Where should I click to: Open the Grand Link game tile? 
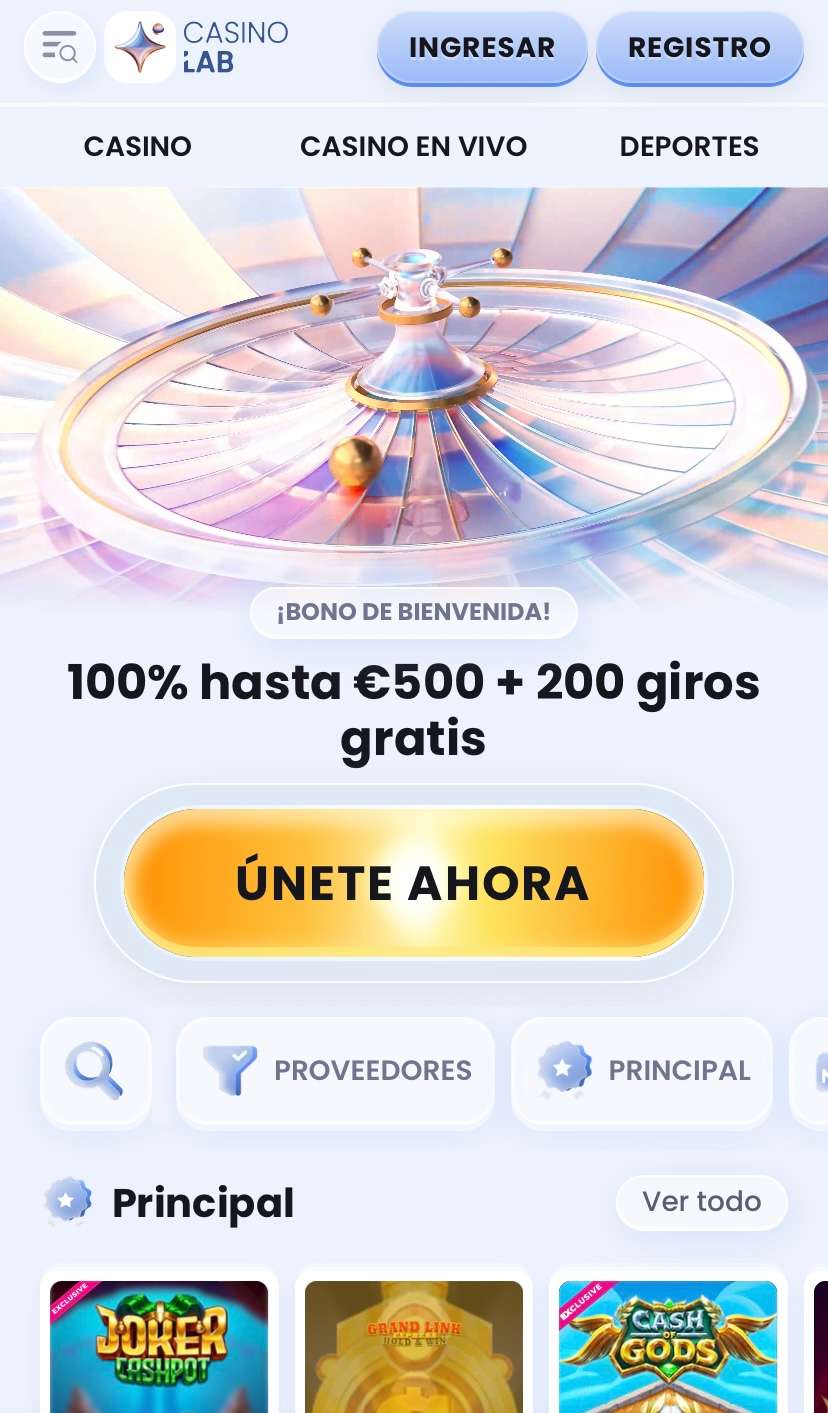(413, 1345)
